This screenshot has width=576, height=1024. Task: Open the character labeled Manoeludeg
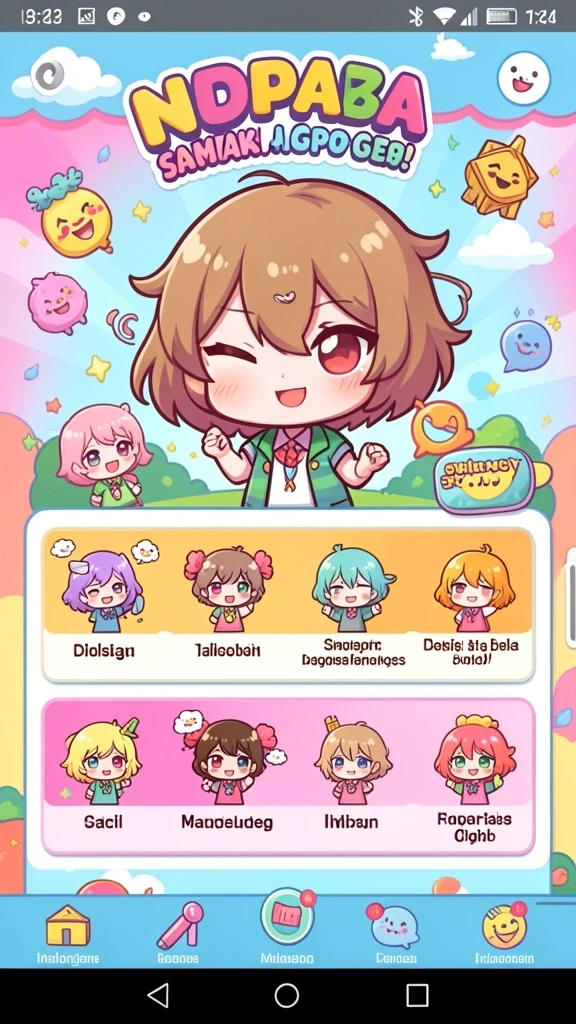(x=227, y=774)
